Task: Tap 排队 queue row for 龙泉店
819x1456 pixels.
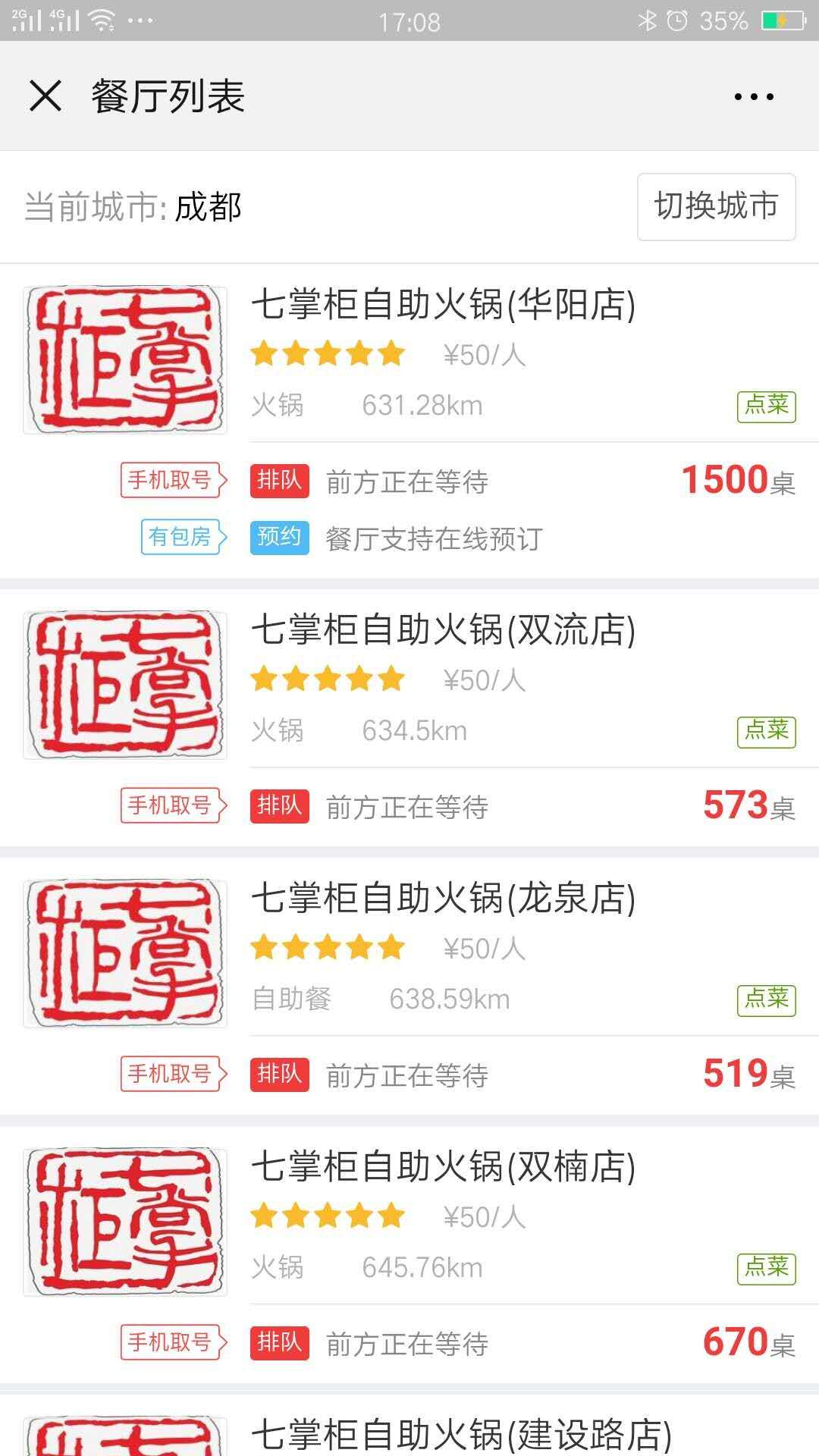Action: pyautogui.click(x=523, y=1075)
